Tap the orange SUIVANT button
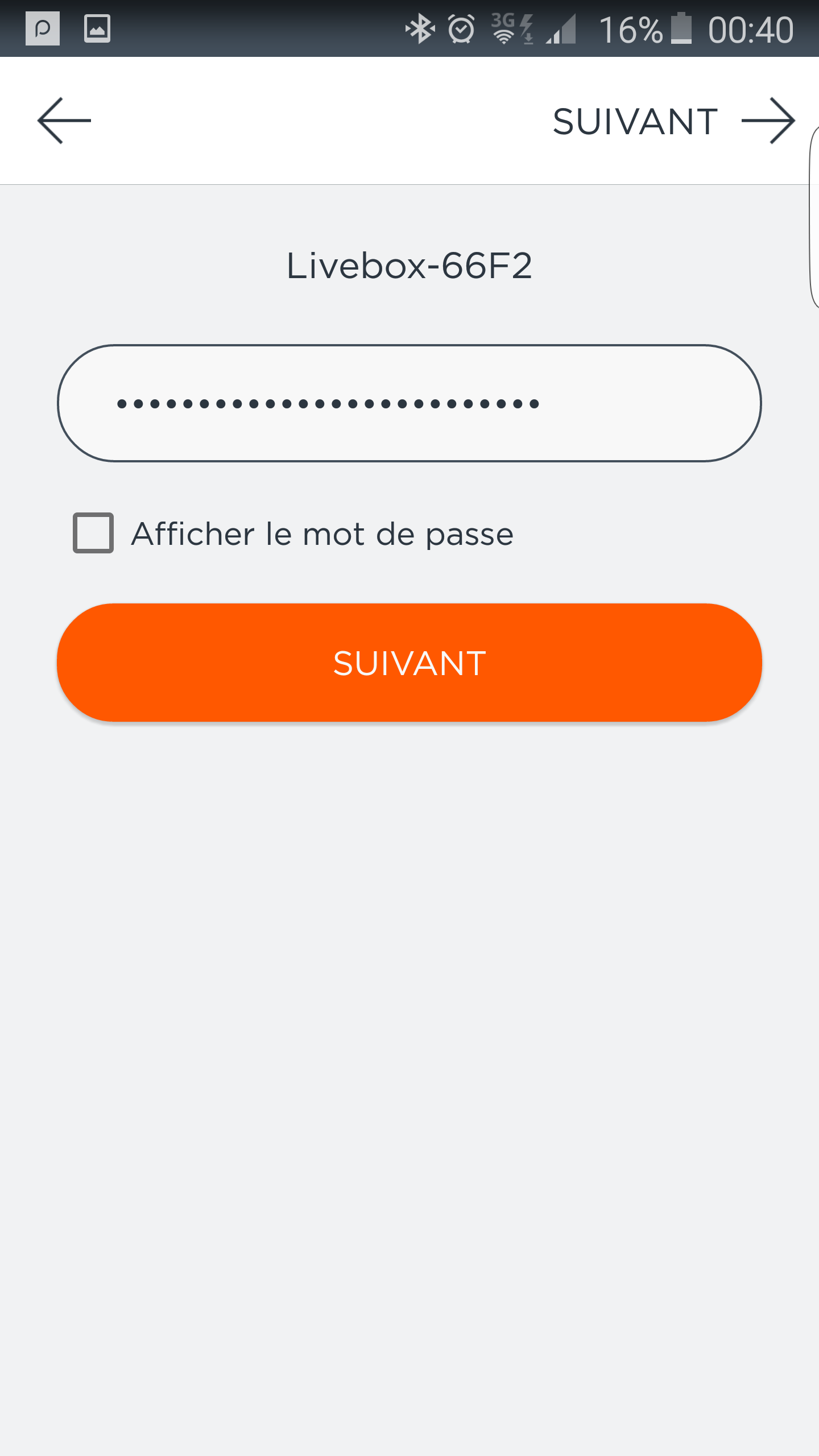Image resolution: width=819 pixels, height=1456 pixels. (x=409, y=663)
